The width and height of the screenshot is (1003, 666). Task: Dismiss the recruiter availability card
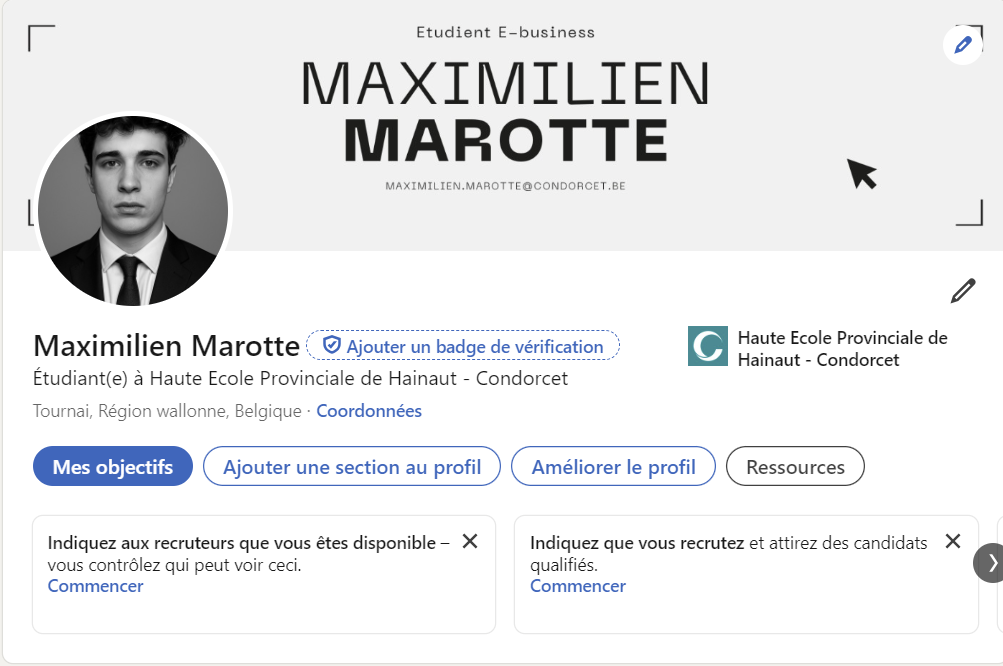point(470,542)
